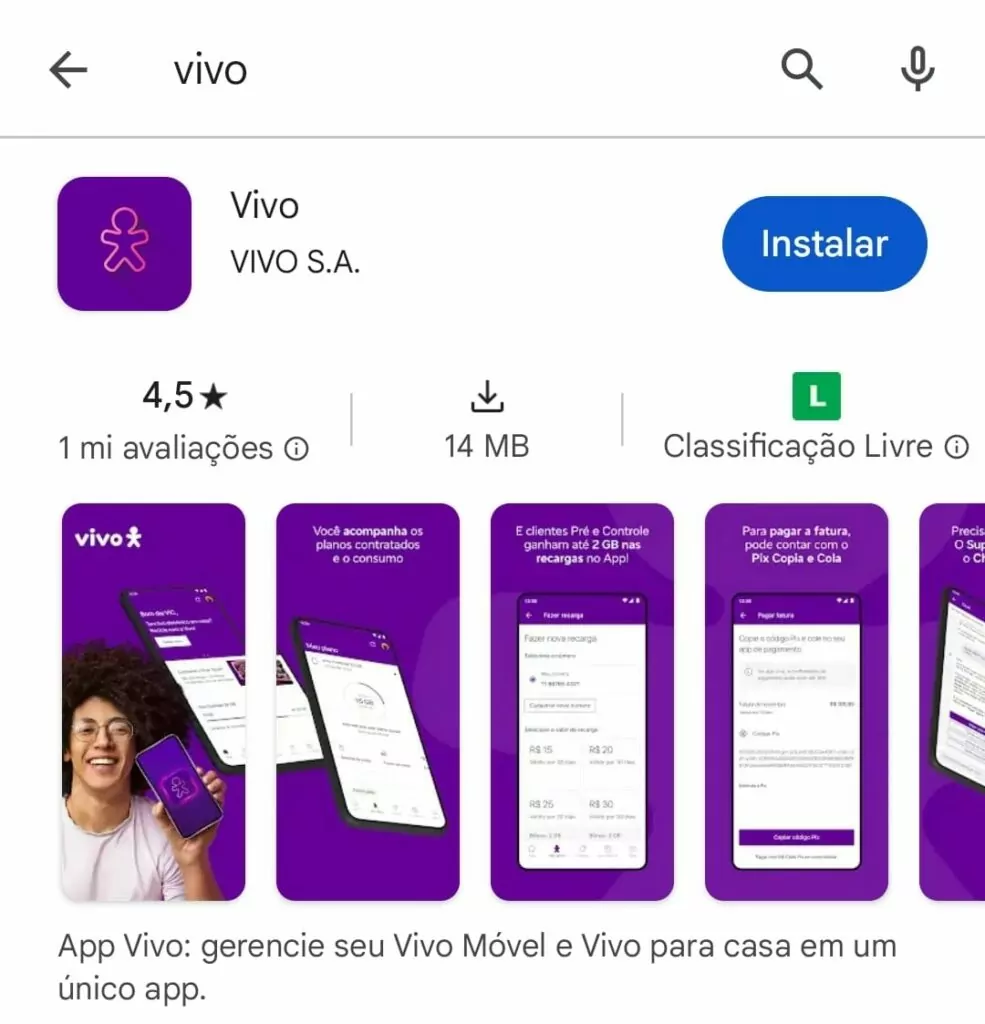Image resolution: width=985 pixels, height=1024 pixels.
Task: View info about Classificação Livre
Action: pyautogui.click(x=957, y=446)
